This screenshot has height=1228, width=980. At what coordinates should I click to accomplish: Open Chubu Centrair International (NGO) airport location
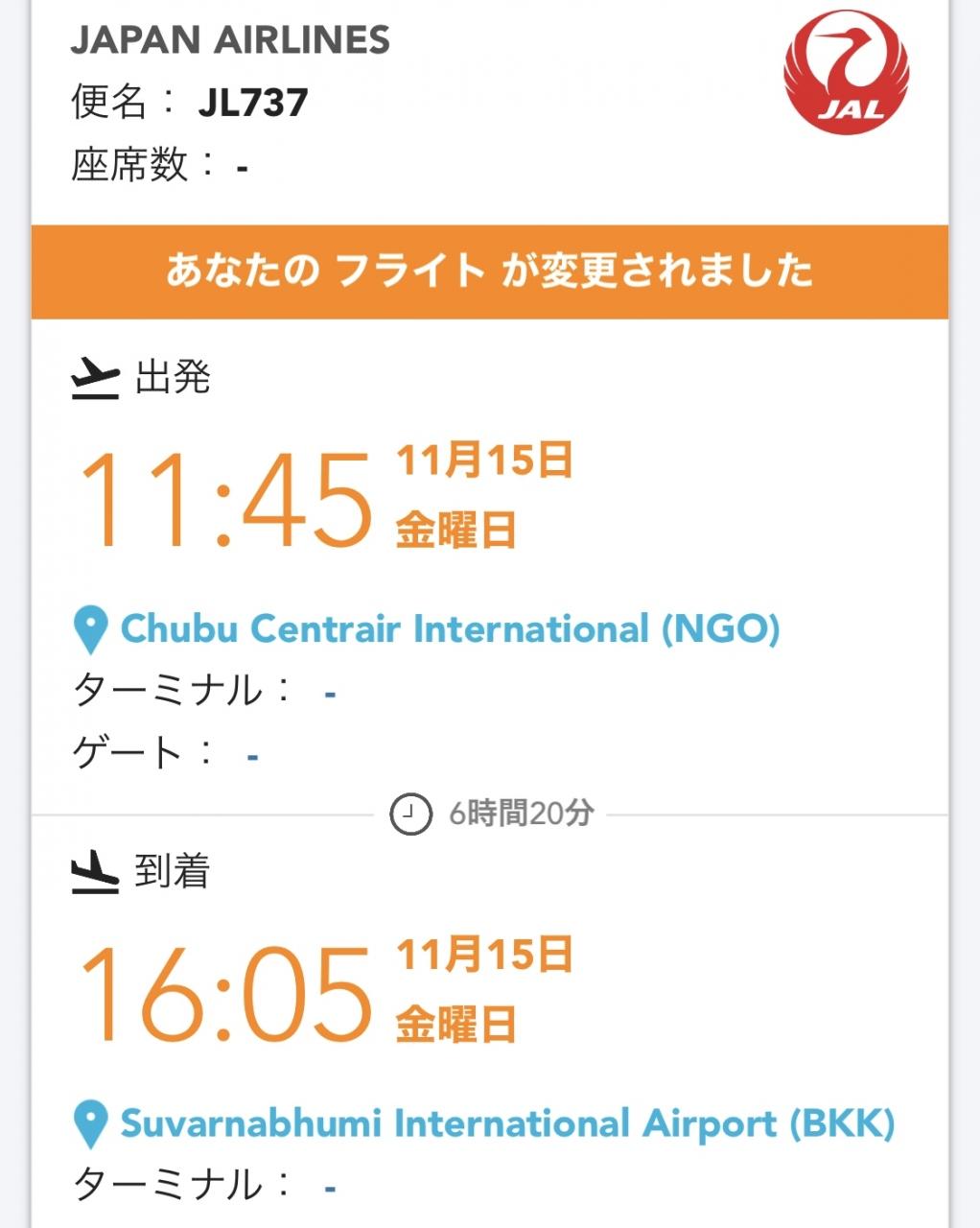tap(449, 629)
